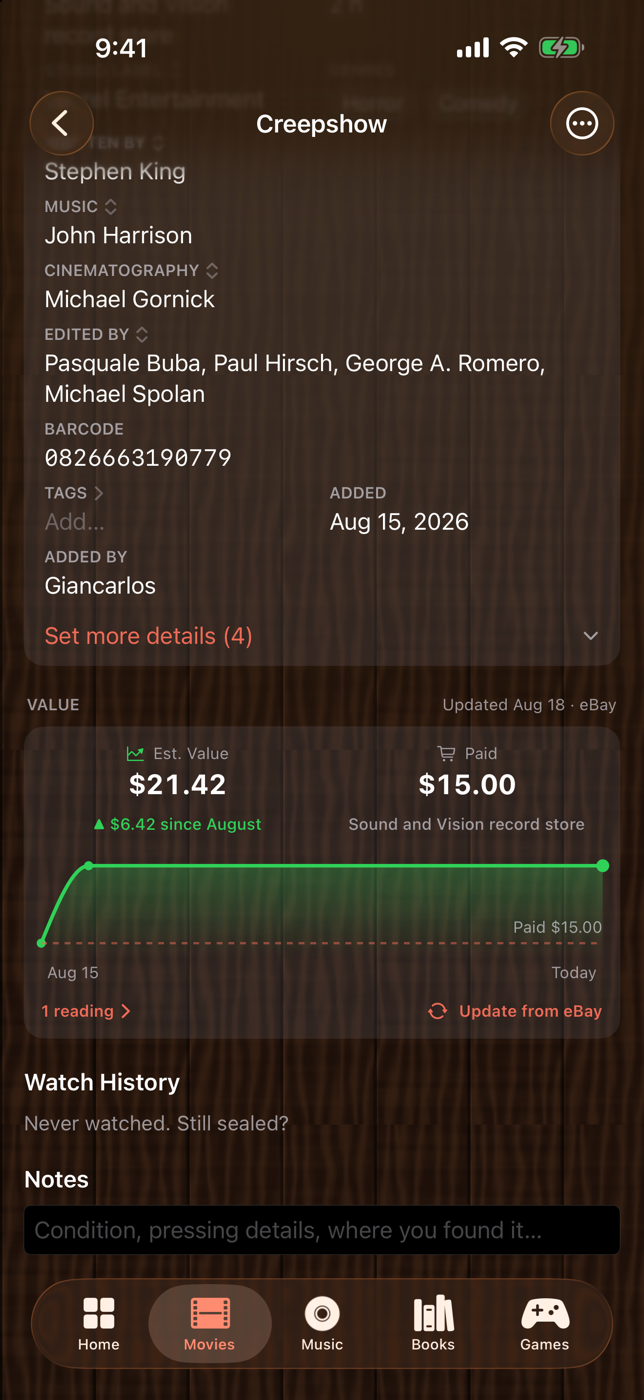This screenshot has width=644, height=1400.
Task: Switch to the Music tab
Action: (x=322, y=1323)
